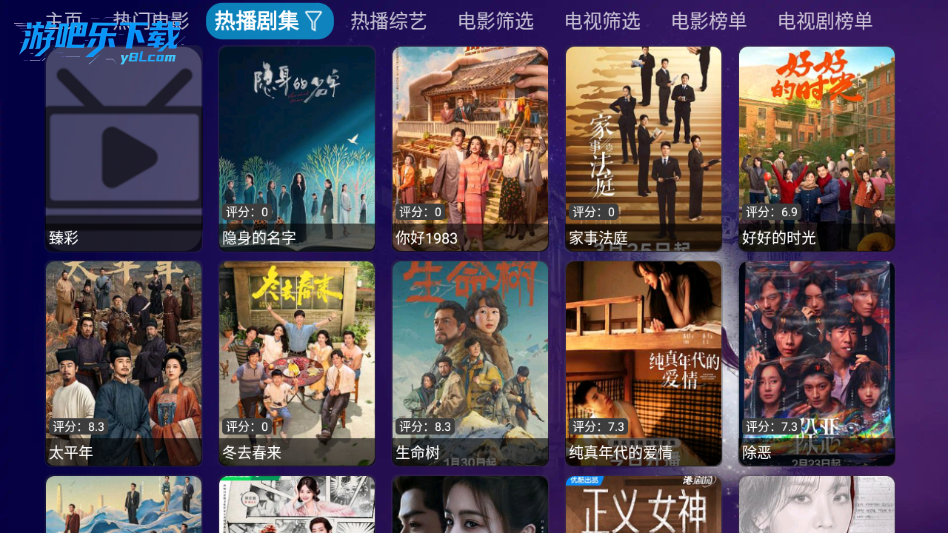View the 电视剧榜单 tab

(825, 21)
